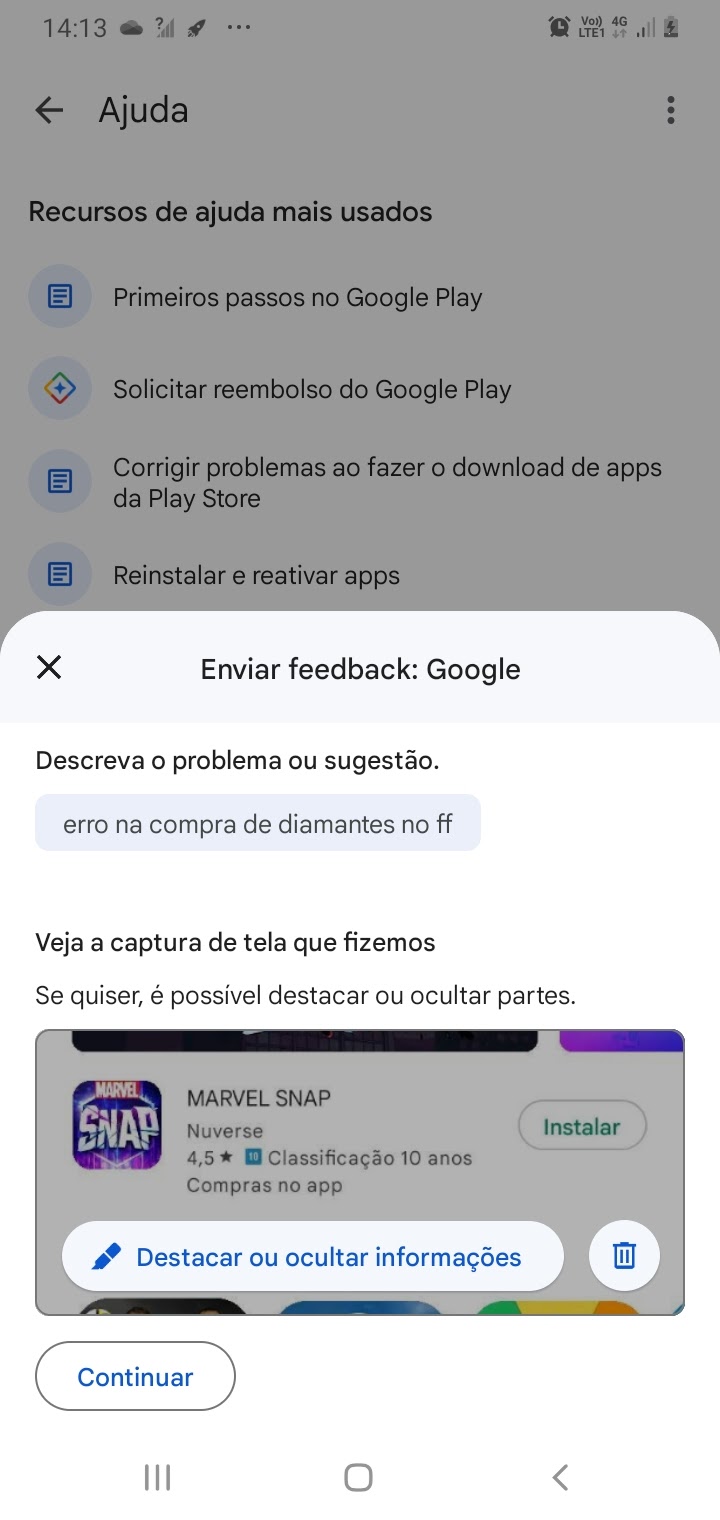Tap the Continuar button
The height and width of the screenshot is (1520, 720).
pos(135,1376)
